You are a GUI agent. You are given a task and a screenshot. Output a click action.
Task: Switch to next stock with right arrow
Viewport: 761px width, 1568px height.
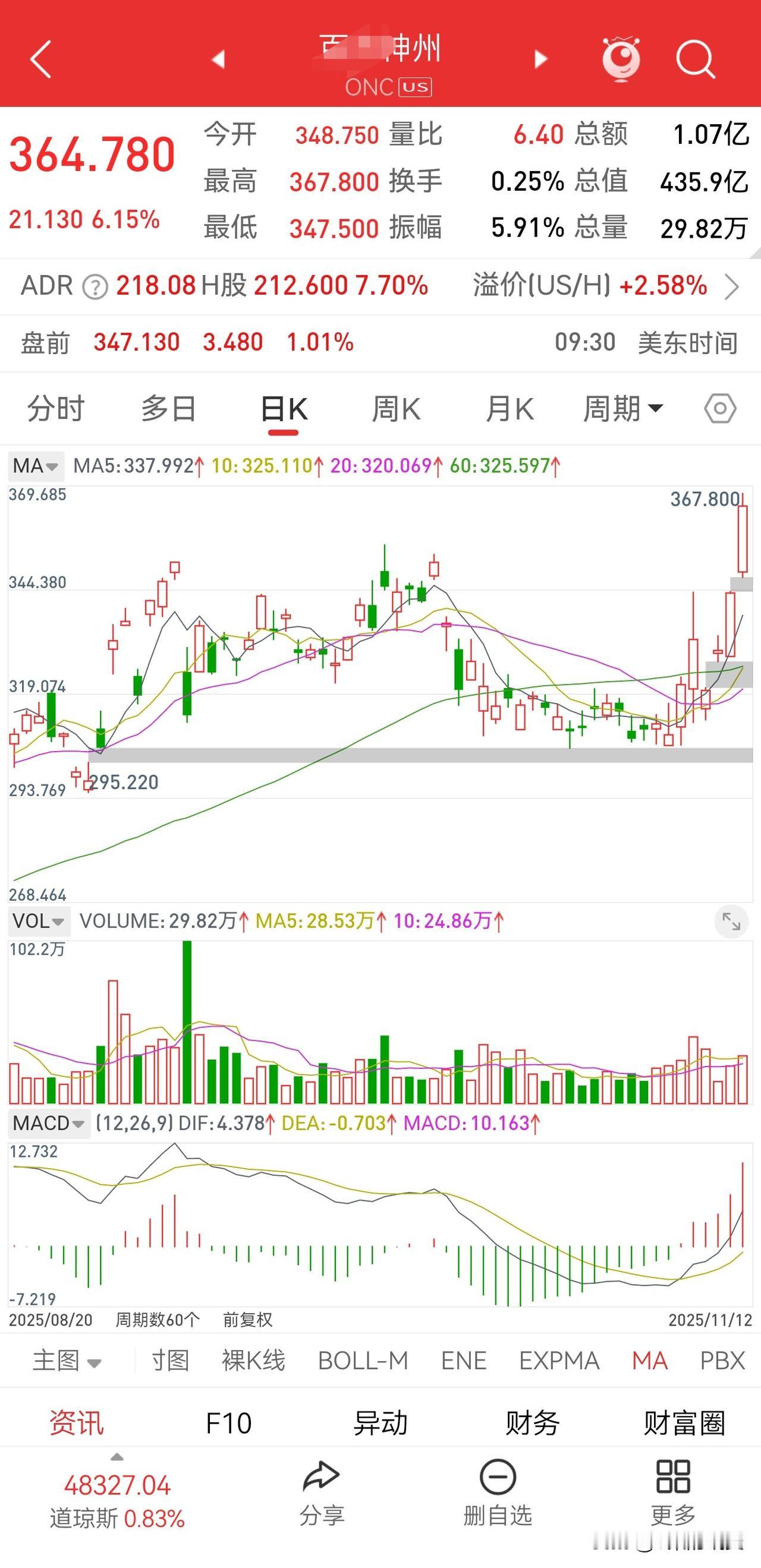(x=540, y=58)
